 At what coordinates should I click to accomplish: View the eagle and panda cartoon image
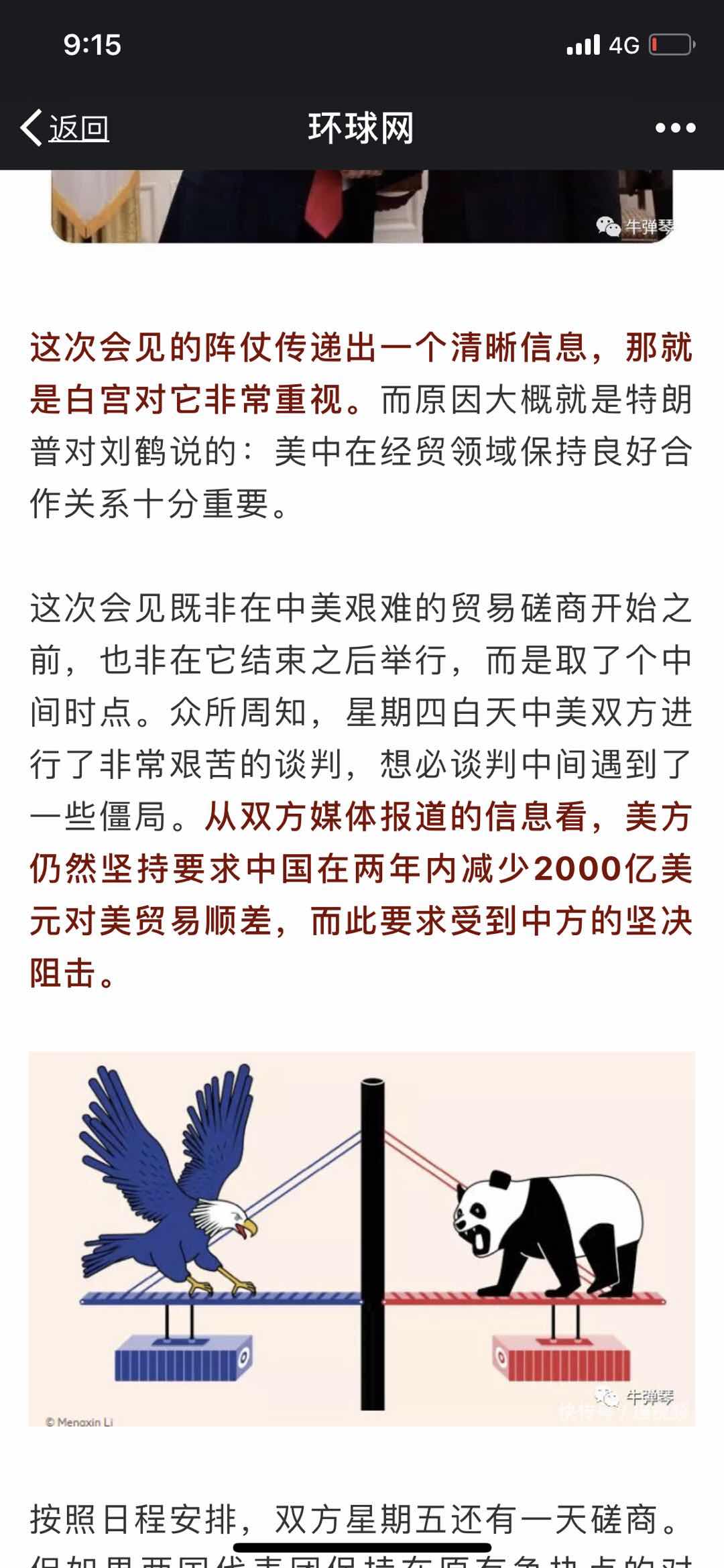pyautogui.click(x=362, y=1239)
